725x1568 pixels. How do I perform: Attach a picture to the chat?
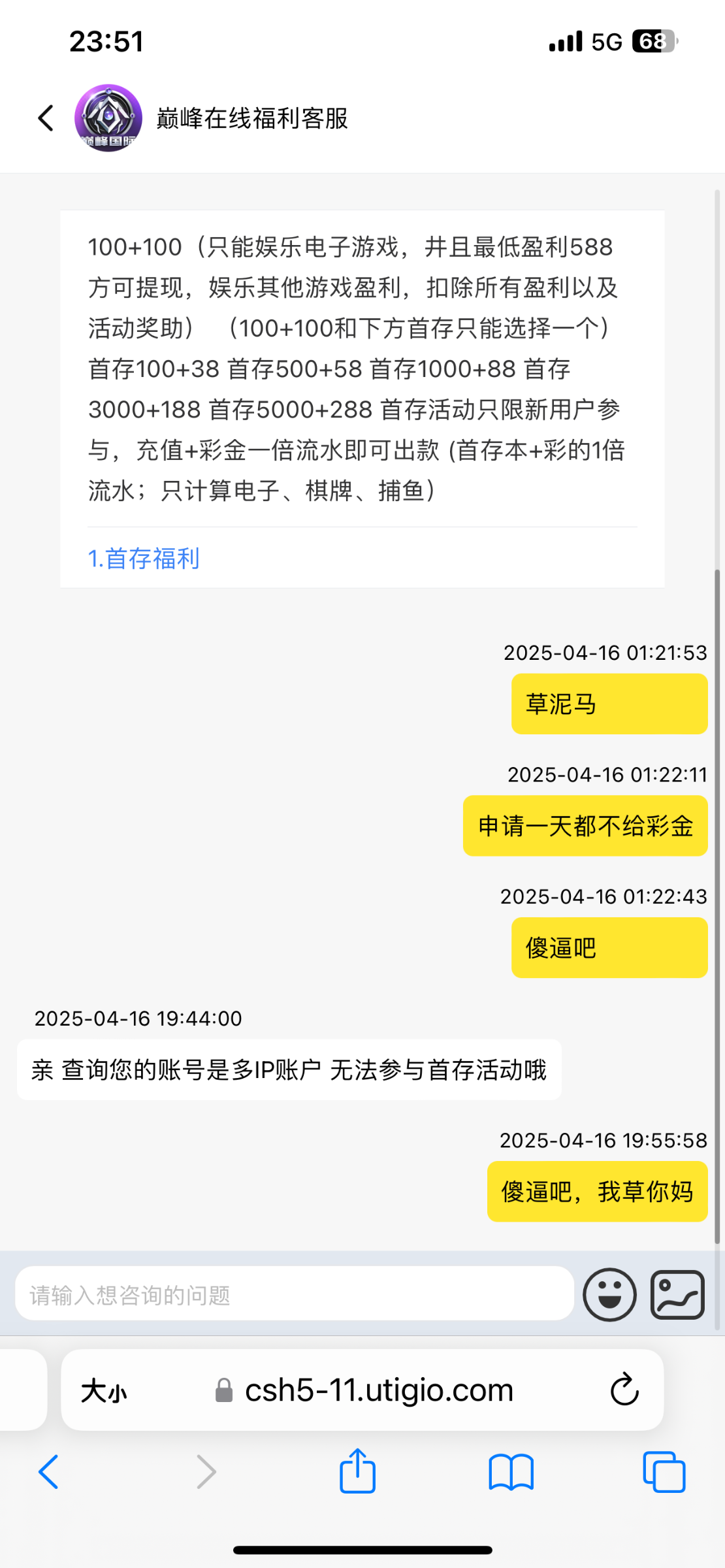coord(677,1294)
